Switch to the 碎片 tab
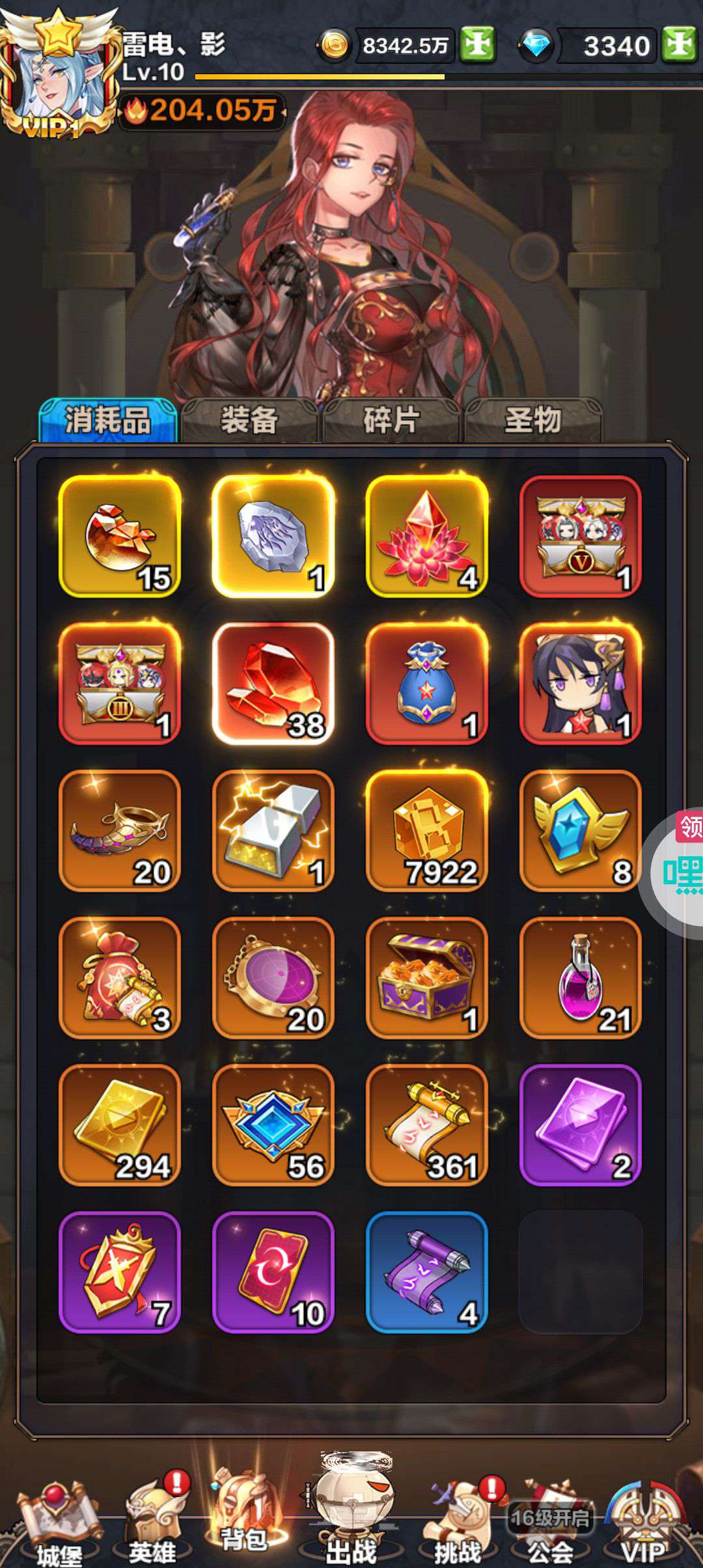703x1568 pixels. (x=391, y=420)
